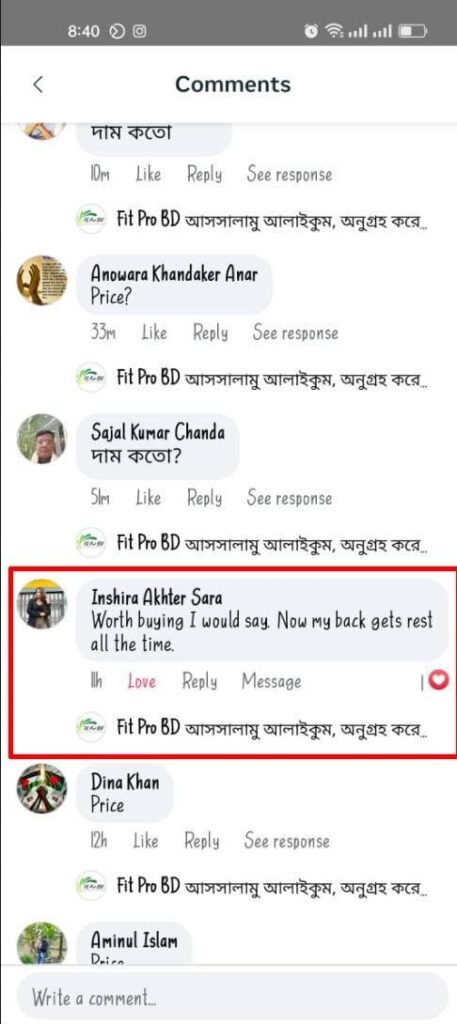See response under the 10m comment
This screenshot has height=1024, width=457.
[289, 174]
